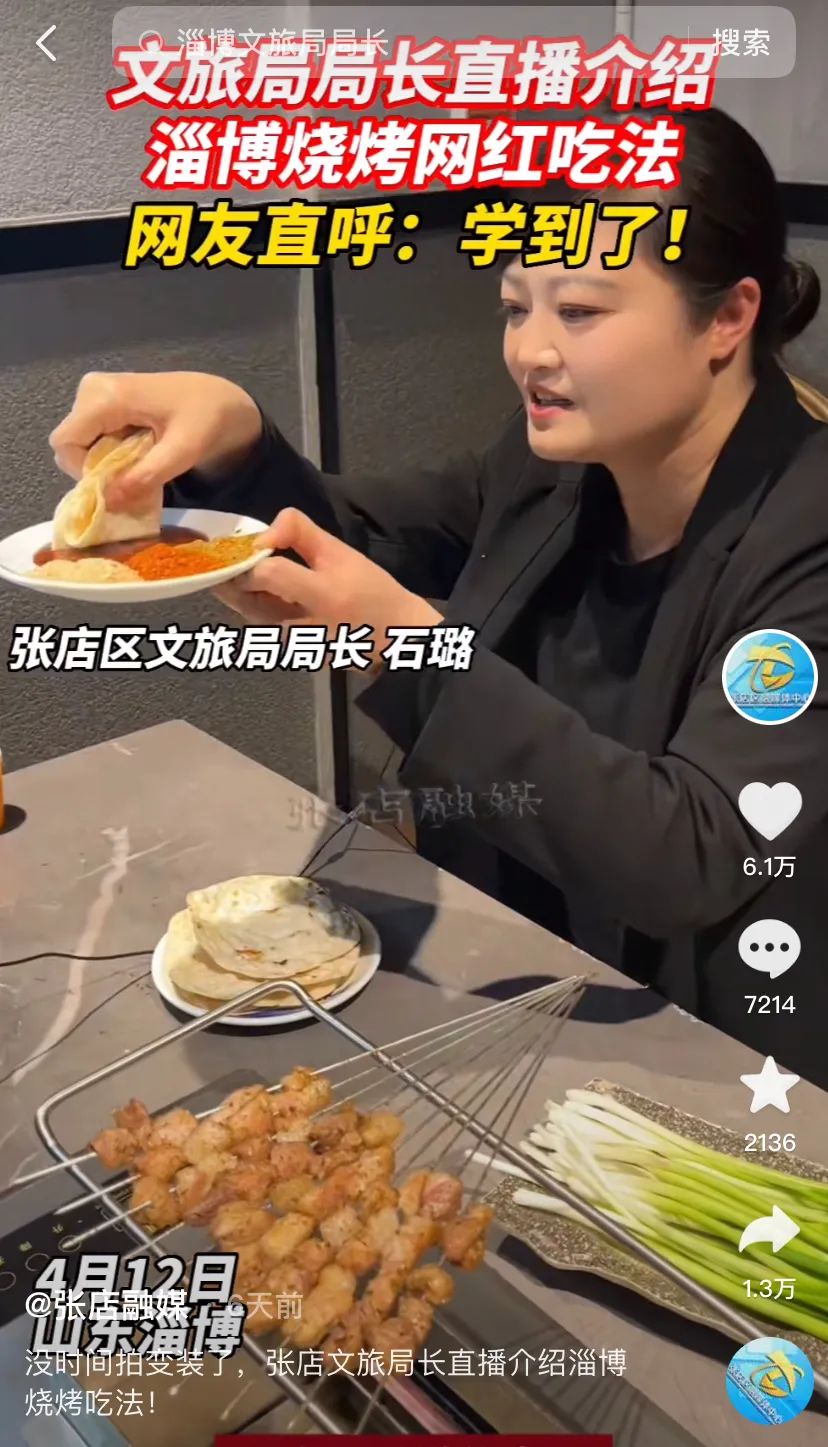Open the spinning music disc icon
This screenshot has height=1447, width=828.
[x=769, y=1380]
